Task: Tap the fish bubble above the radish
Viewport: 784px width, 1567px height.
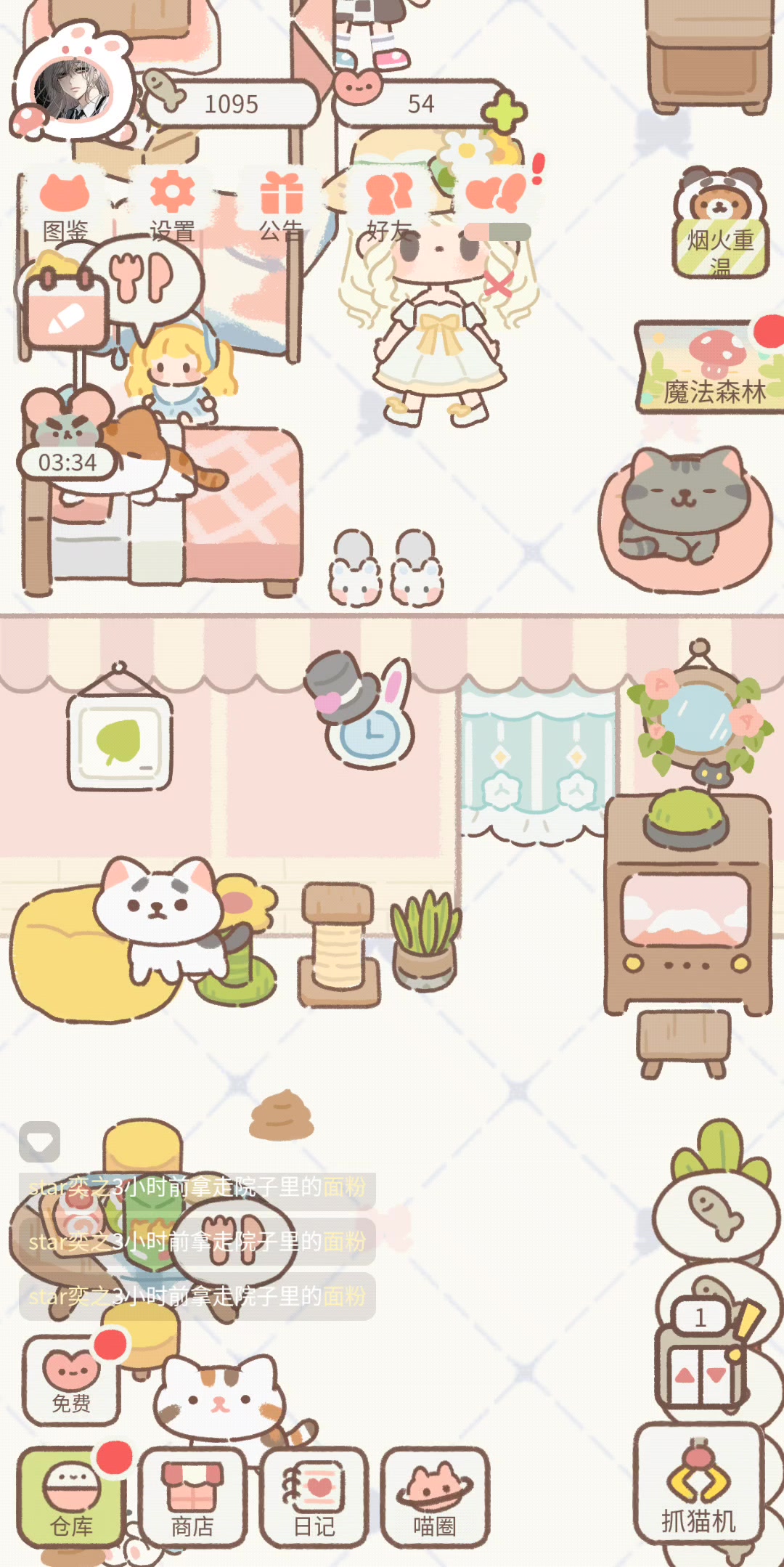Action: 715,1211
